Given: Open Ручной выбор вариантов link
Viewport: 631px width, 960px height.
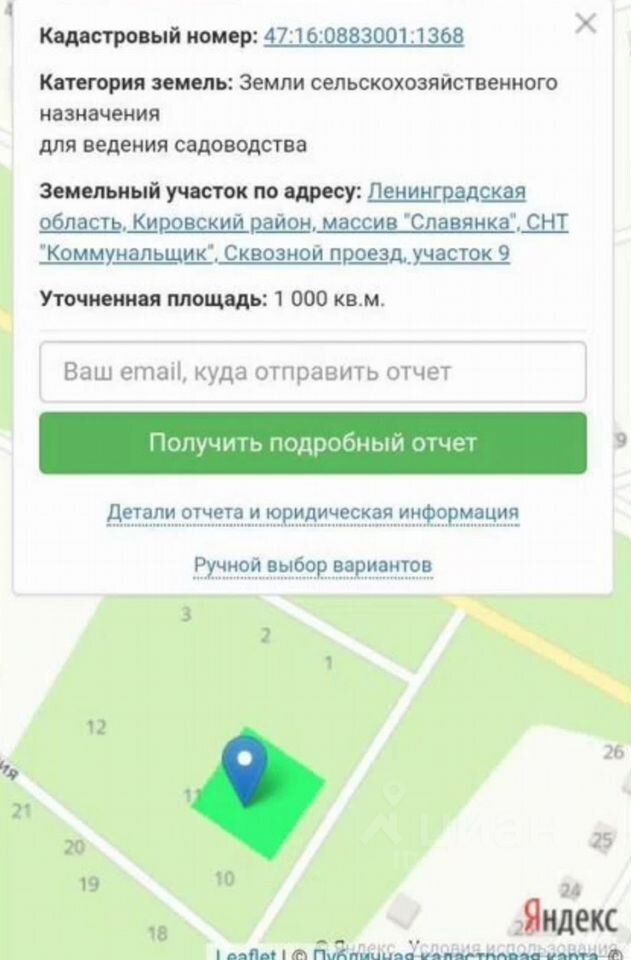Looking at the screenshot, I should (312, 566).
